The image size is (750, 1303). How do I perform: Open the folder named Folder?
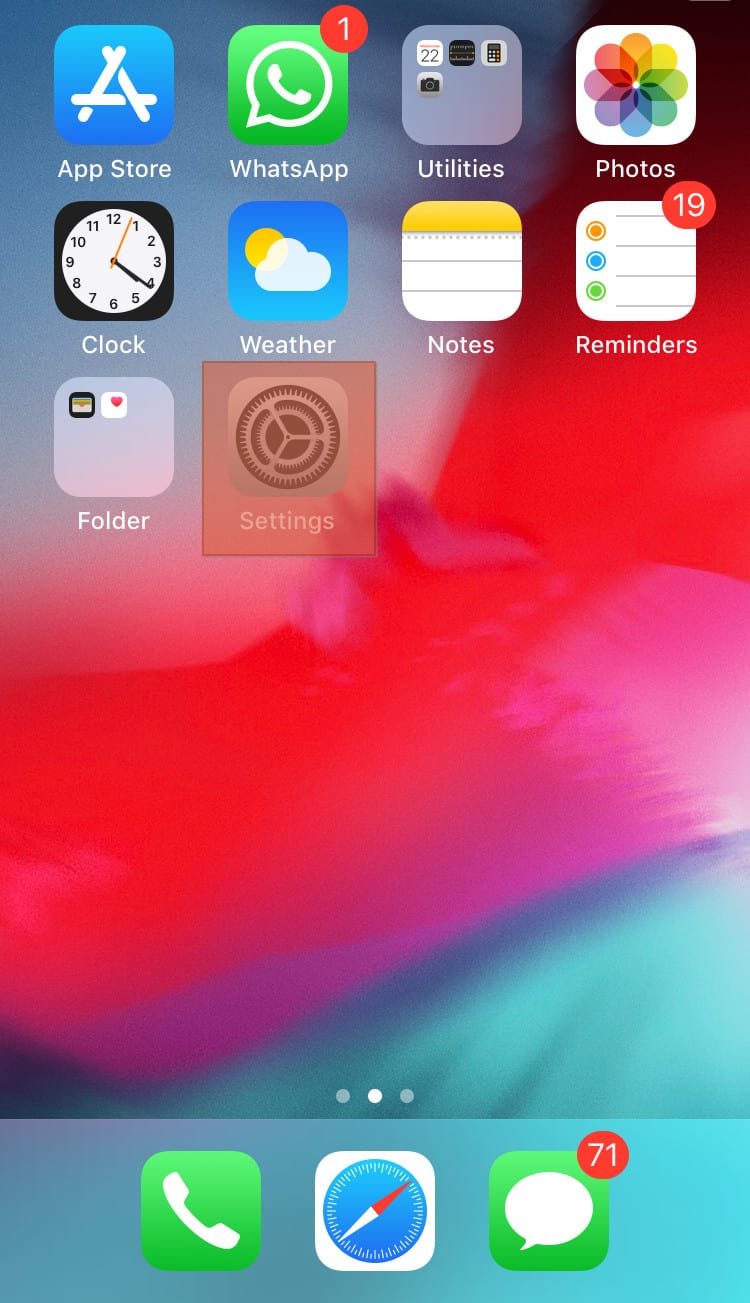(114, 437)
